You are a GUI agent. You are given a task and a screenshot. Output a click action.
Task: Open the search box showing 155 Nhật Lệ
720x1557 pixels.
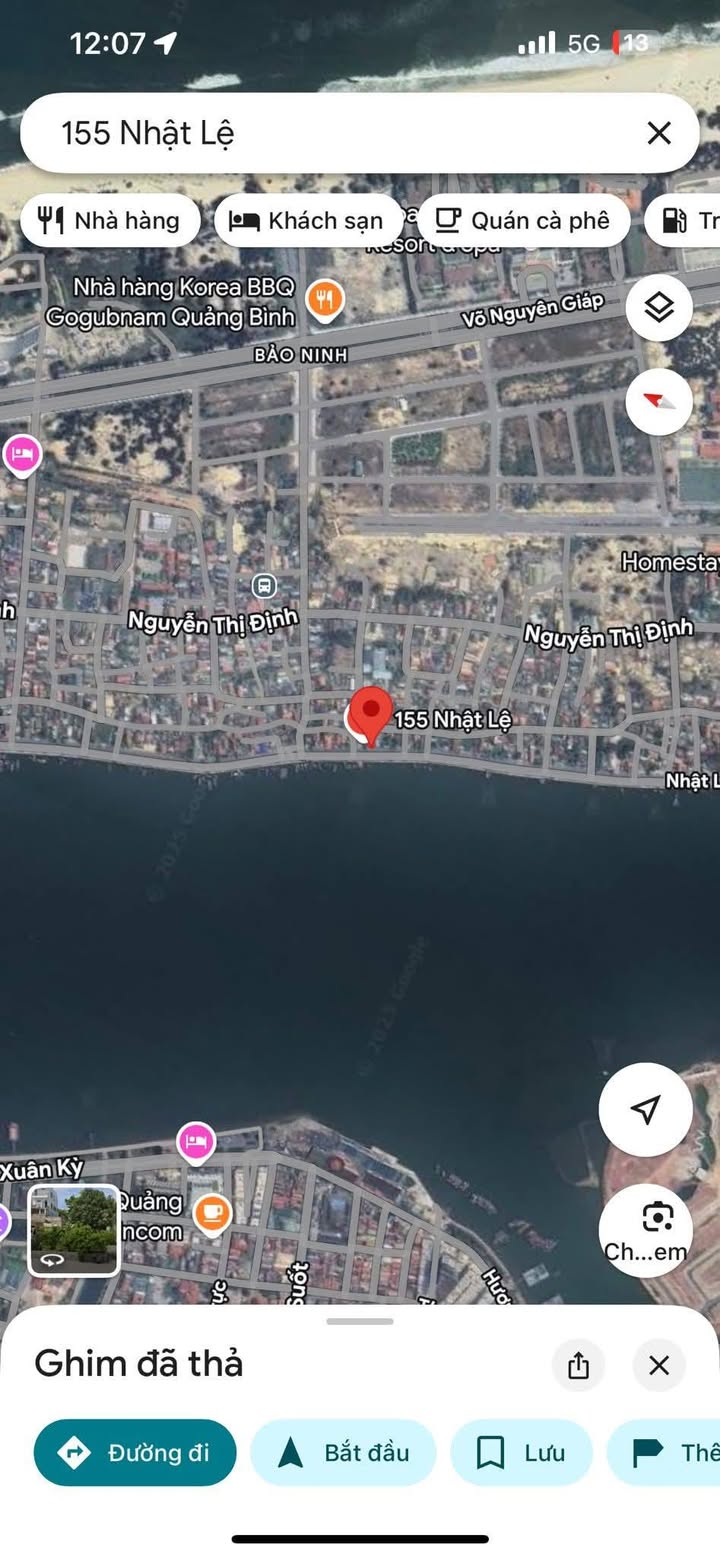click(330, 133)
